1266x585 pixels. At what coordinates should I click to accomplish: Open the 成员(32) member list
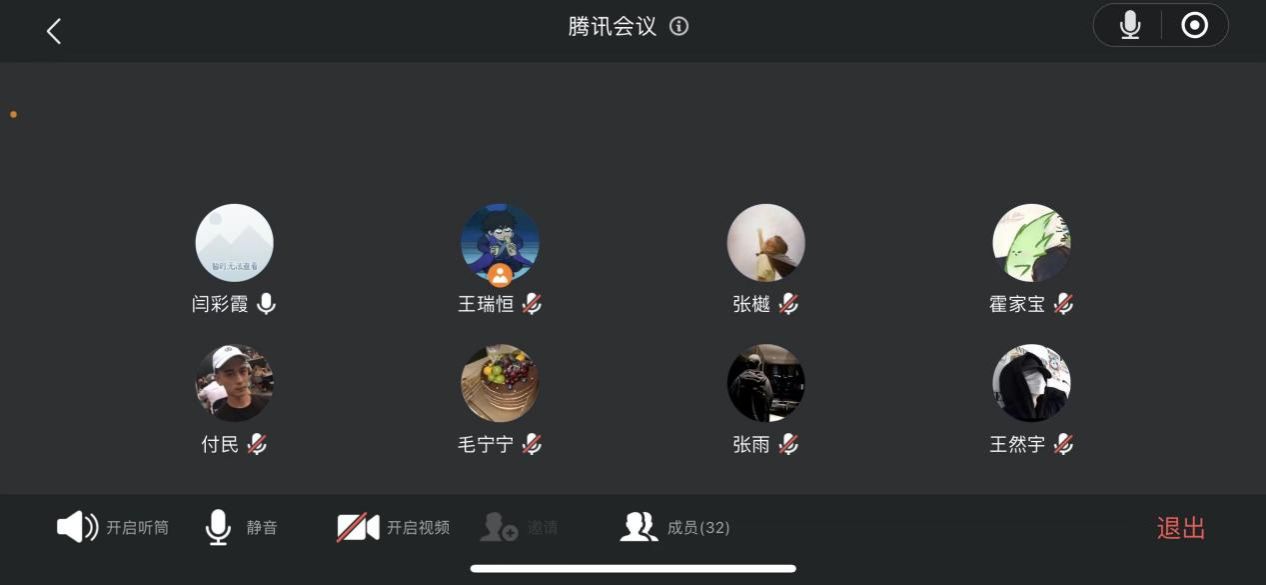click(x=675, y=527)
